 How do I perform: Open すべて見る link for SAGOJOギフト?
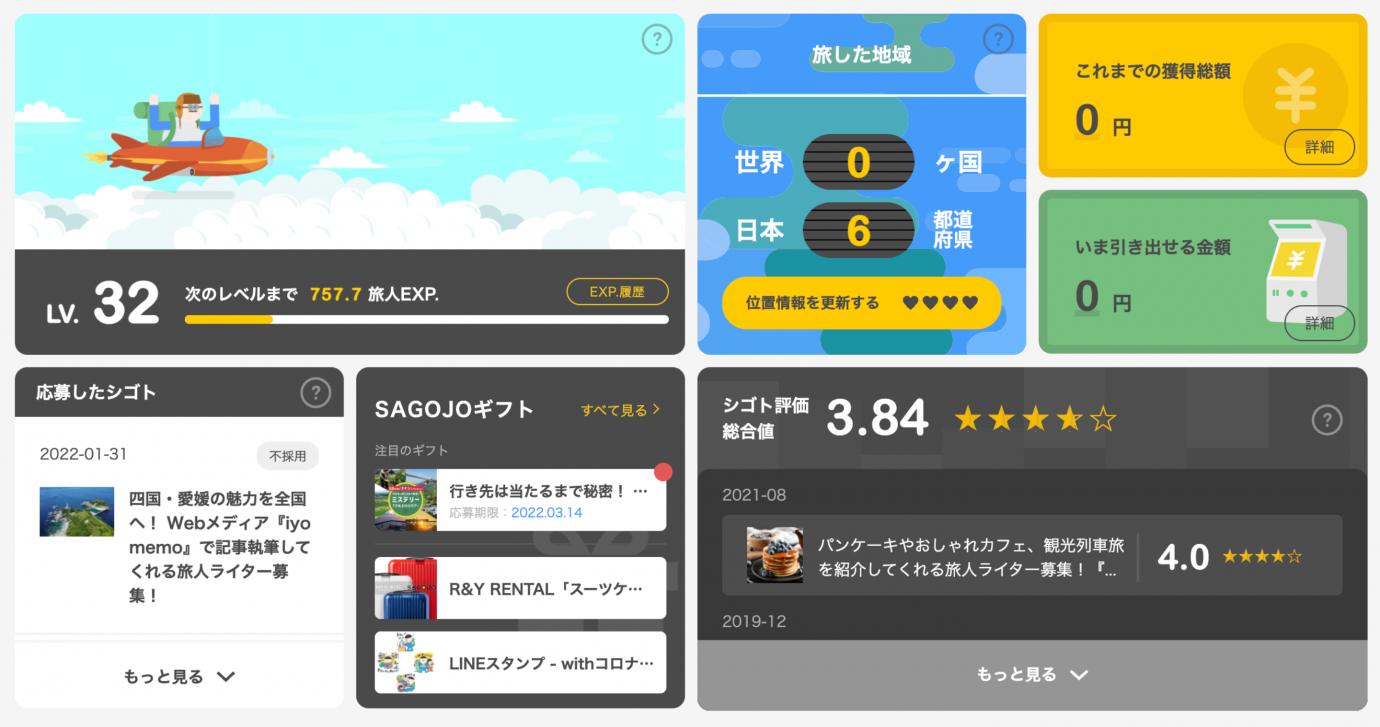pos(620,410)
